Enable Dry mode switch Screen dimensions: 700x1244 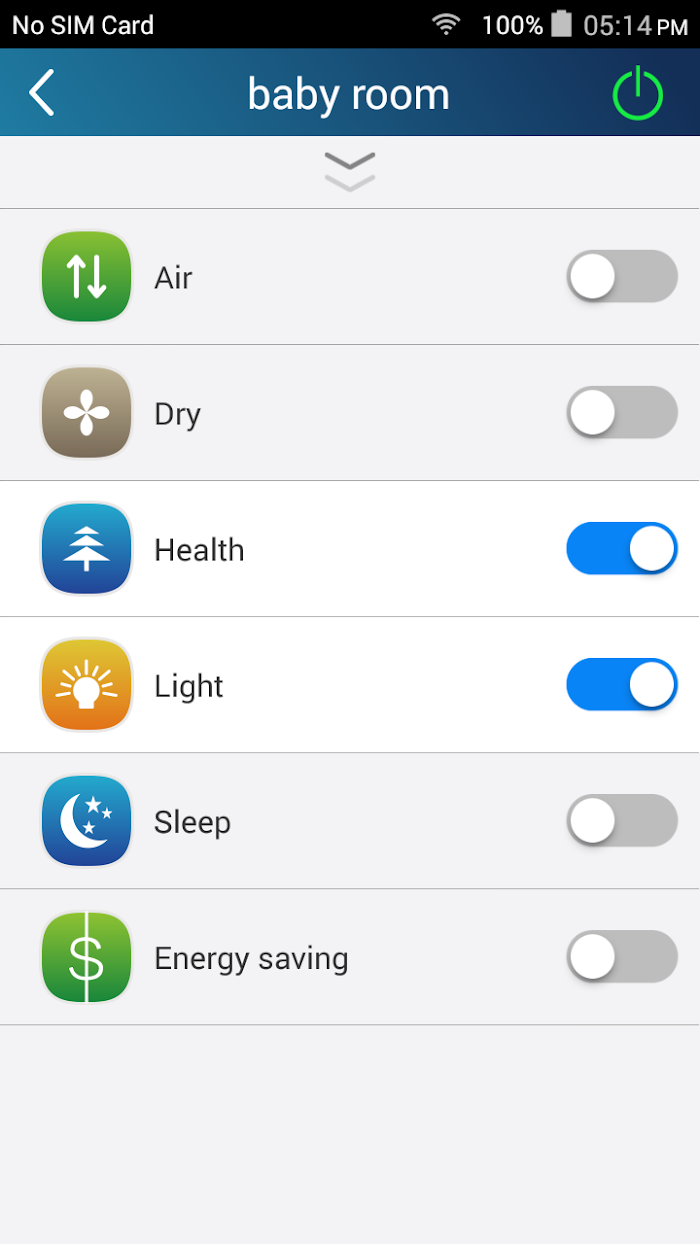(622, 412)
